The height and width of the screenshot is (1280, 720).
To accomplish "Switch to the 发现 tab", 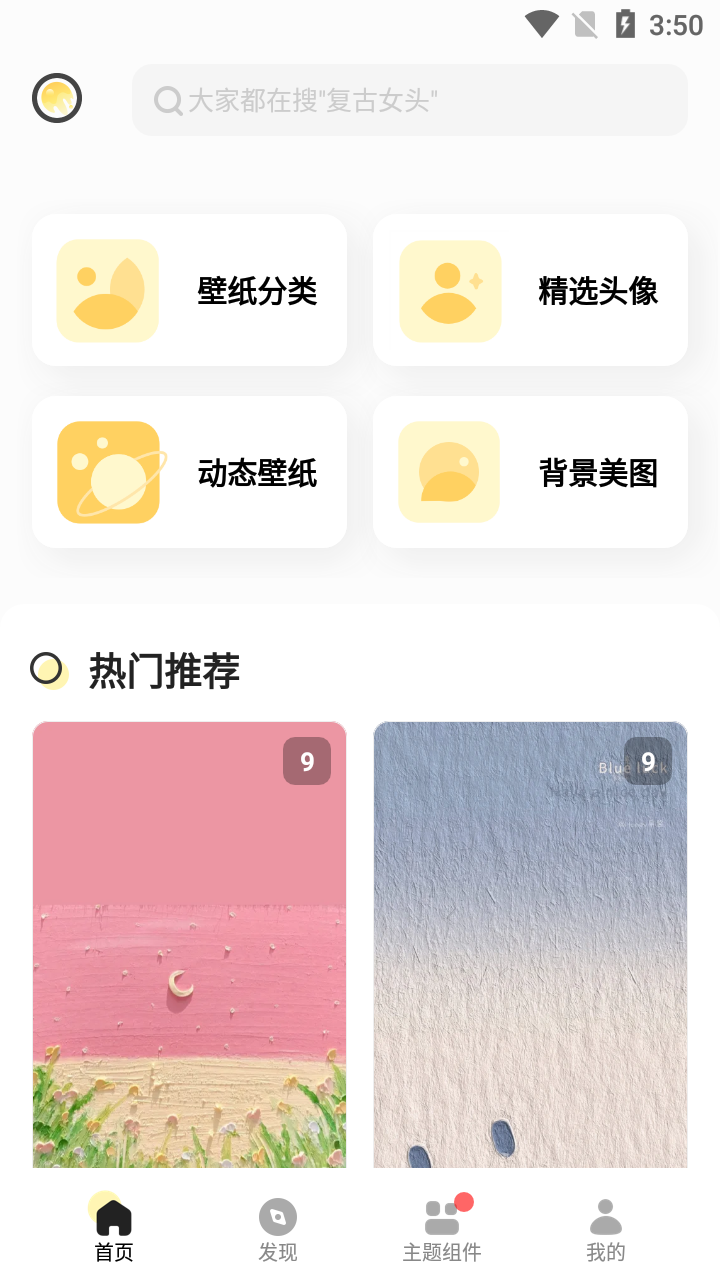I will pyautogui.click(x=278, y=1230).
